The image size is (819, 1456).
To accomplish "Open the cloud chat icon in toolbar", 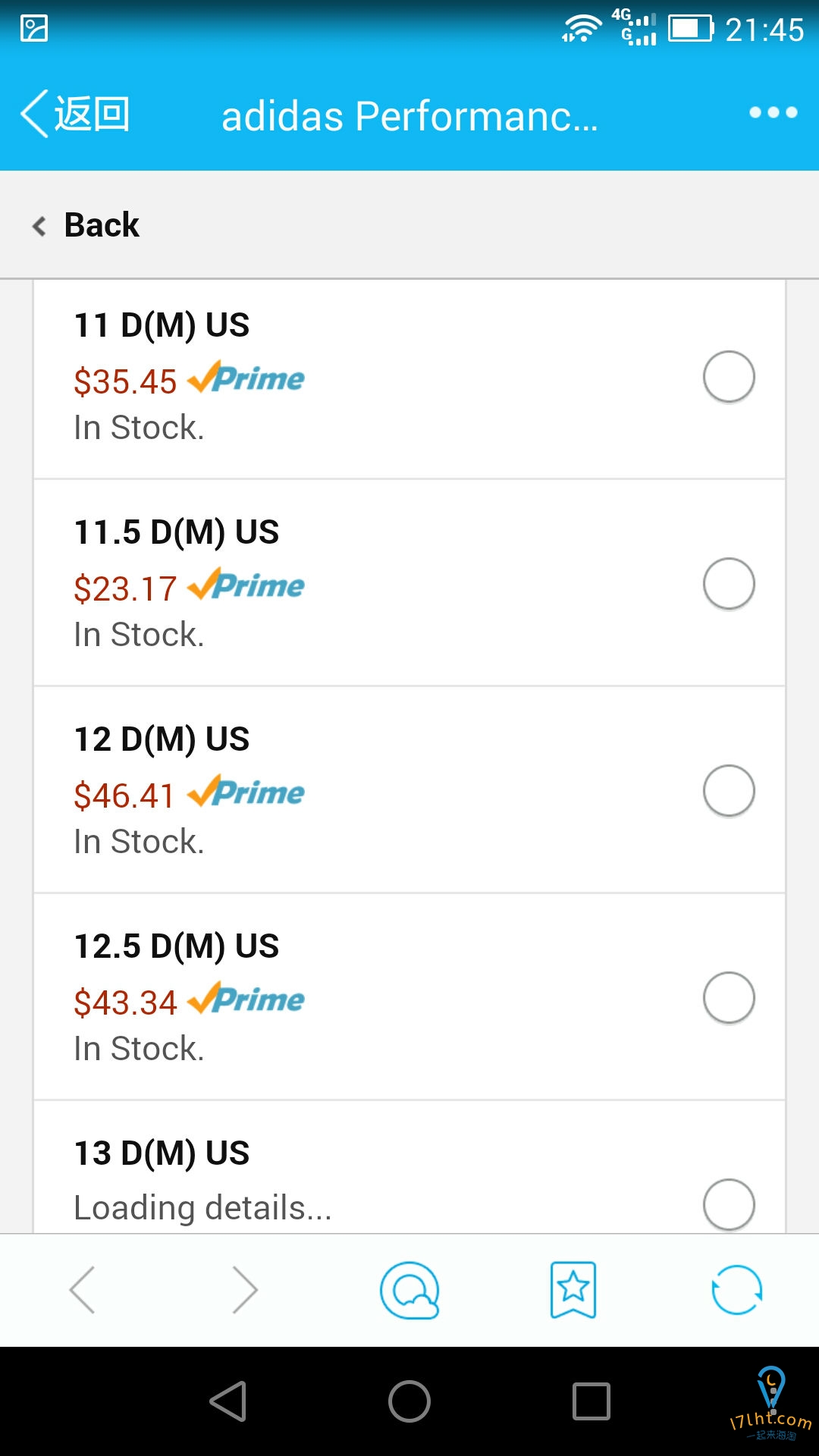I will (x=409, y=1290).
